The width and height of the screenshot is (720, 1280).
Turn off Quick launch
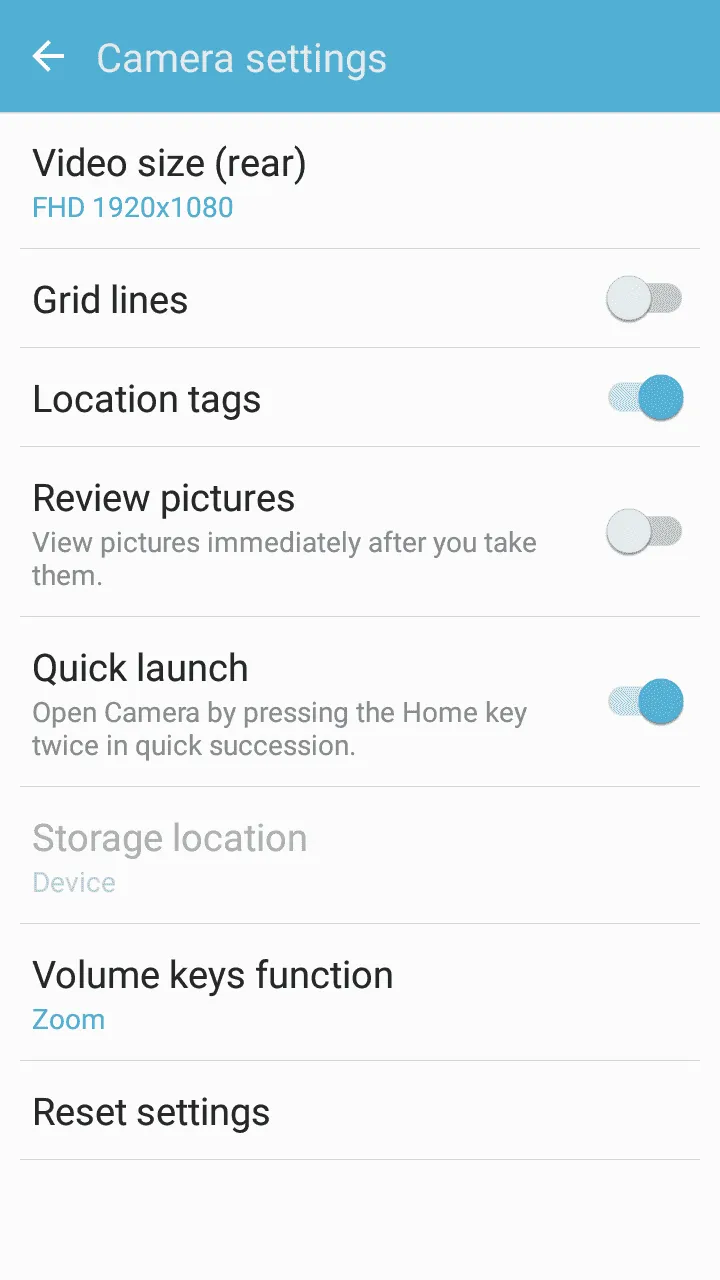(x=645, y=701)
